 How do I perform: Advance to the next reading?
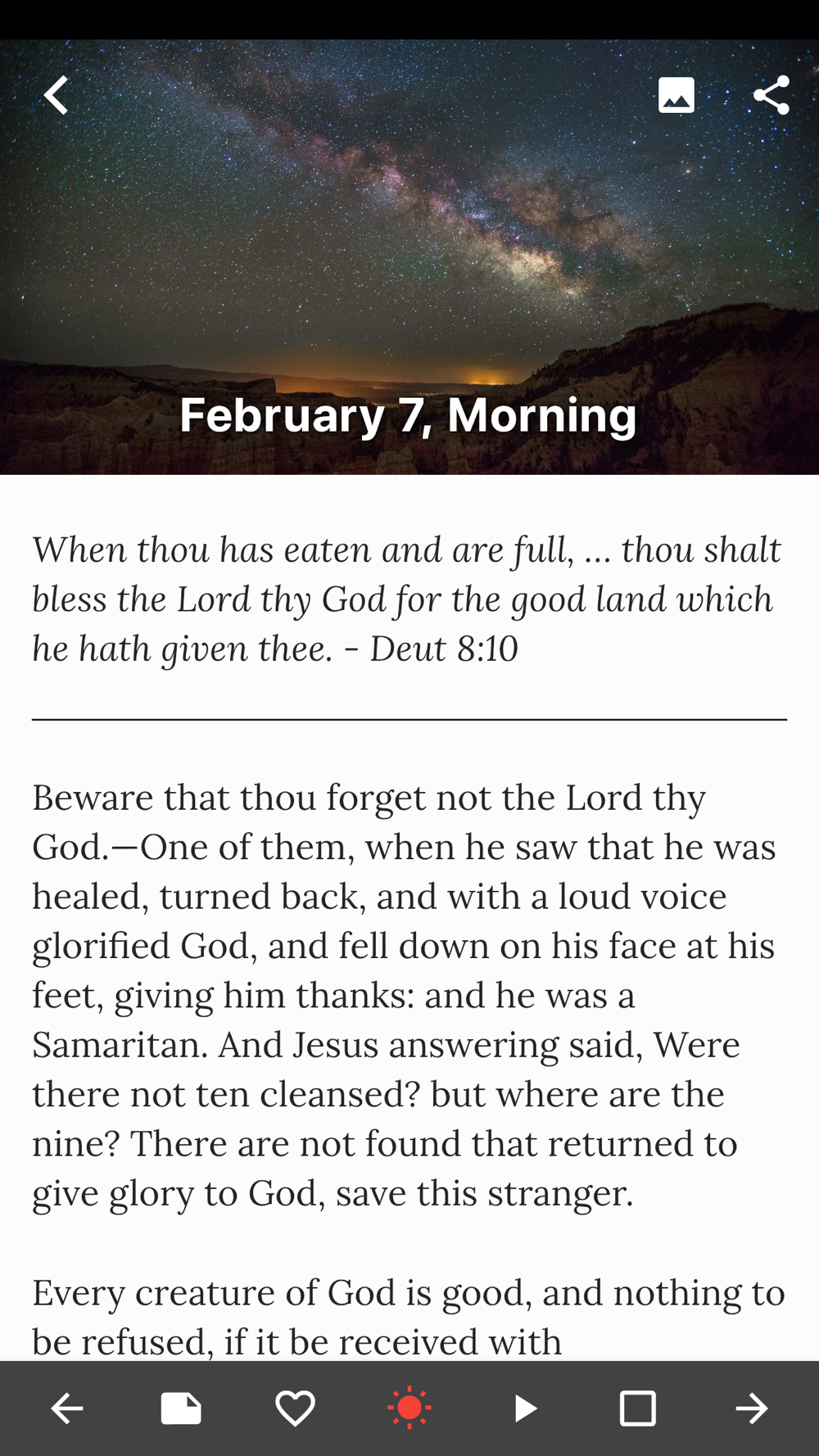click(x=751, y=1409)
